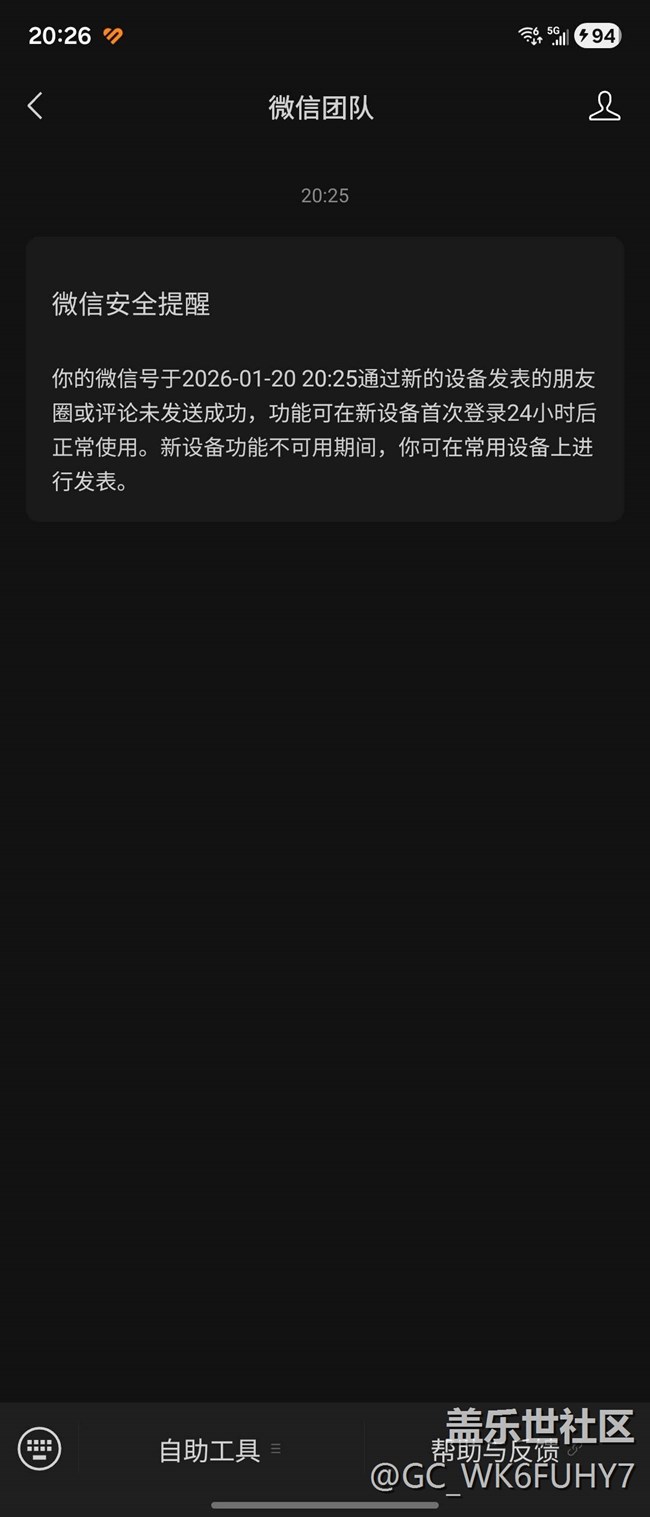Viewport: 650px width, 1517px height.
Task: Go back from the 微信团队 chat
Action: coord(35,106)
